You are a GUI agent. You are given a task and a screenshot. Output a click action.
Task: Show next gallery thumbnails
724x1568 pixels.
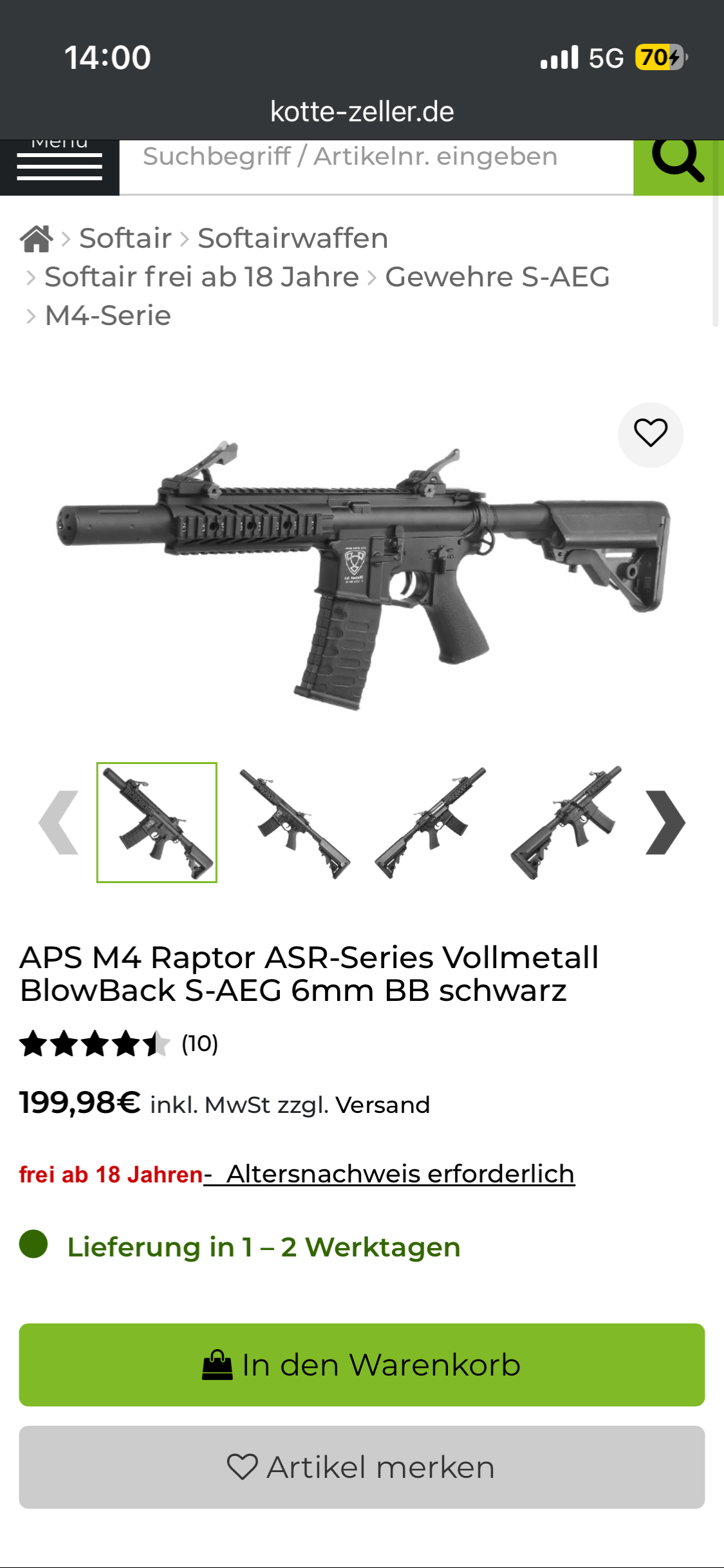tap(665, 822)
